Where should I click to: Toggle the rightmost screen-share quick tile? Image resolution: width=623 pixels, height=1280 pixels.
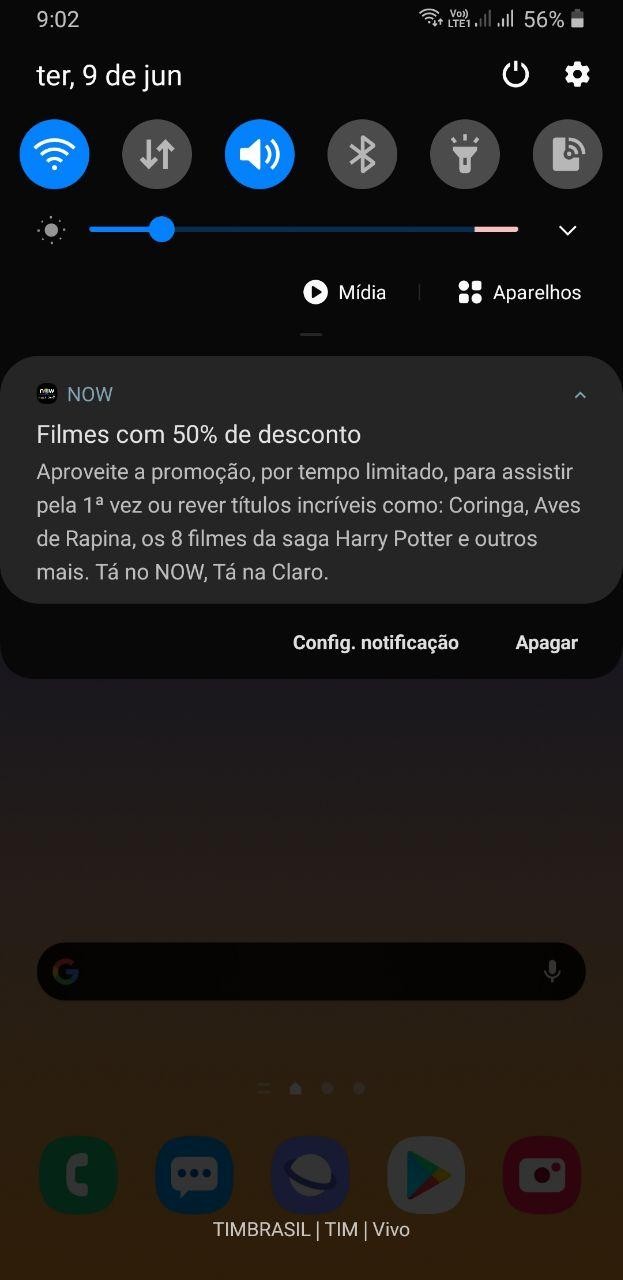[567, 154]
